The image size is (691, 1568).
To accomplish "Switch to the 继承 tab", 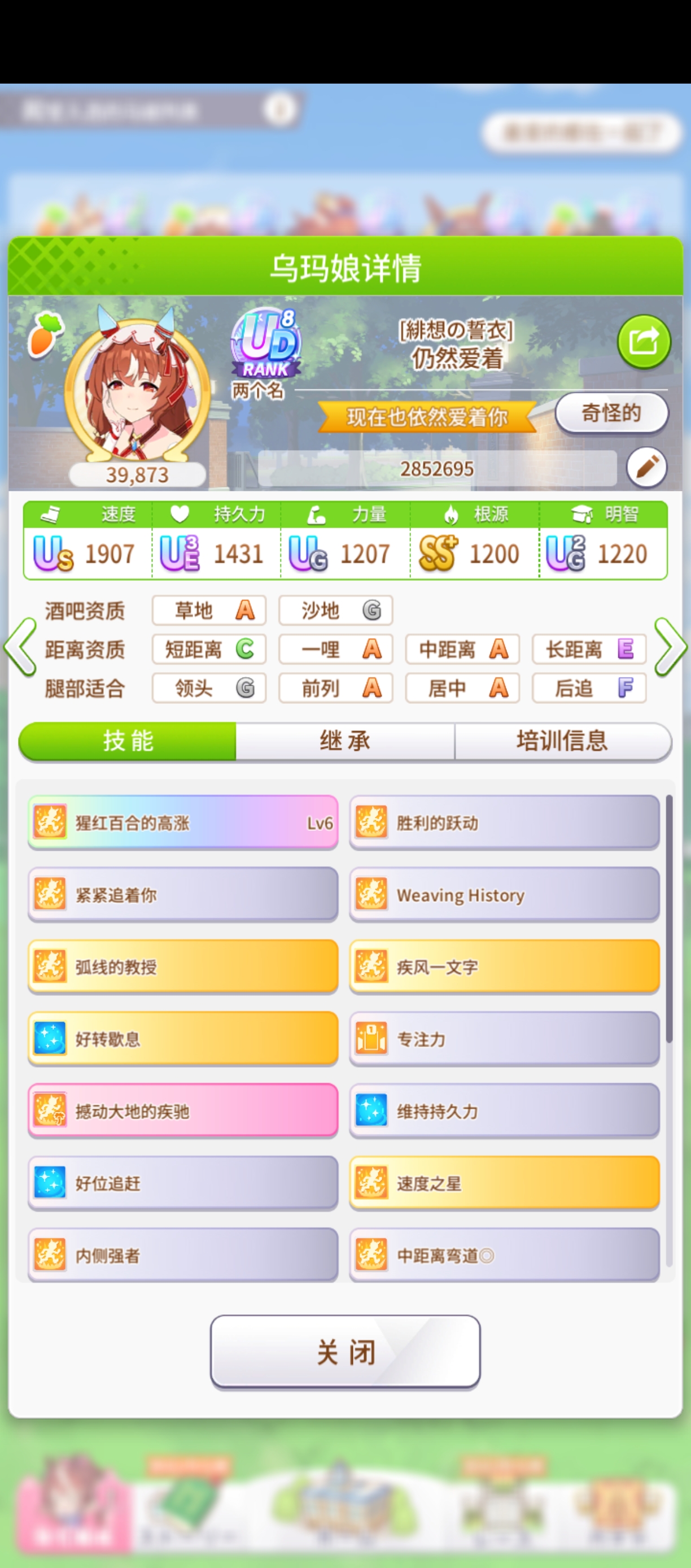I will tap(345, 741).
